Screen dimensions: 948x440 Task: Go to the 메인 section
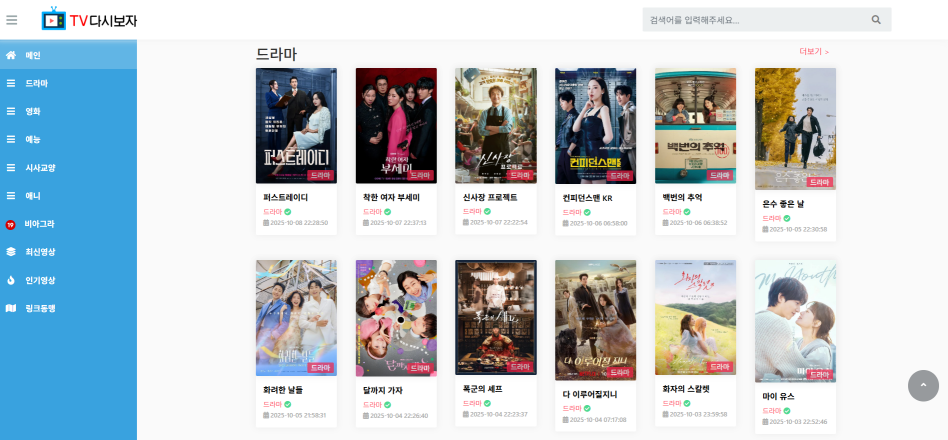click(x=33, y=55)
